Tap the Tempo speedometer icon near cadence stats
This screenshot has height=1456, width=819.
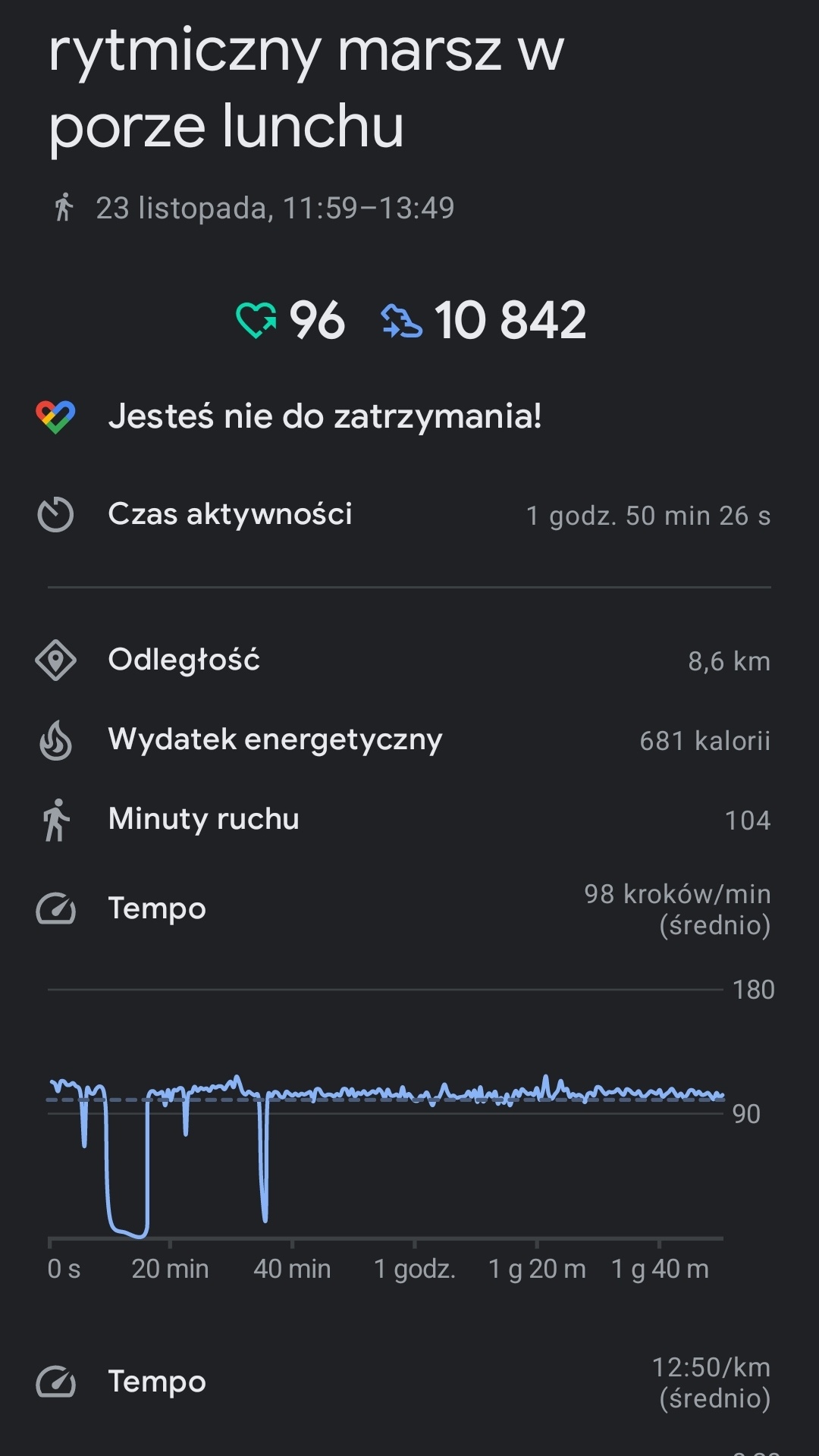tap(55, 908)
